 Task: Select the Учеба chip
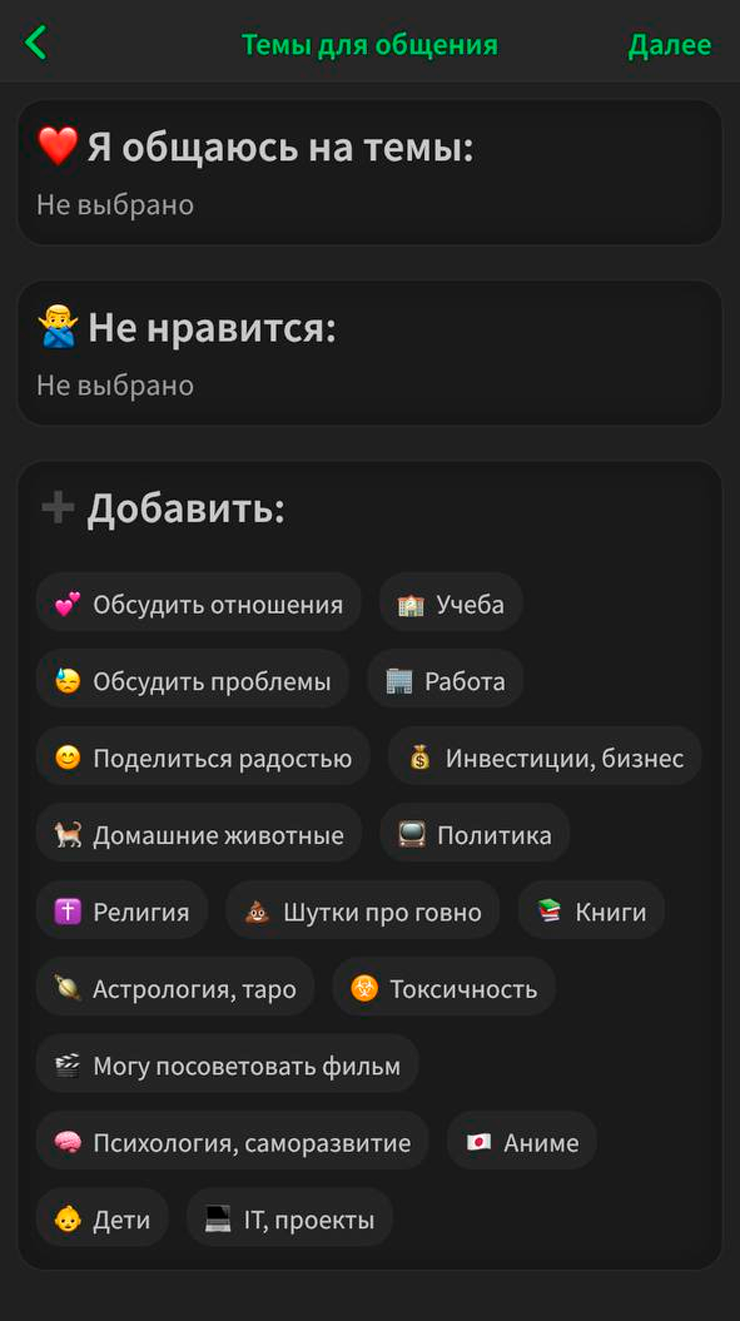coord(450,604)
